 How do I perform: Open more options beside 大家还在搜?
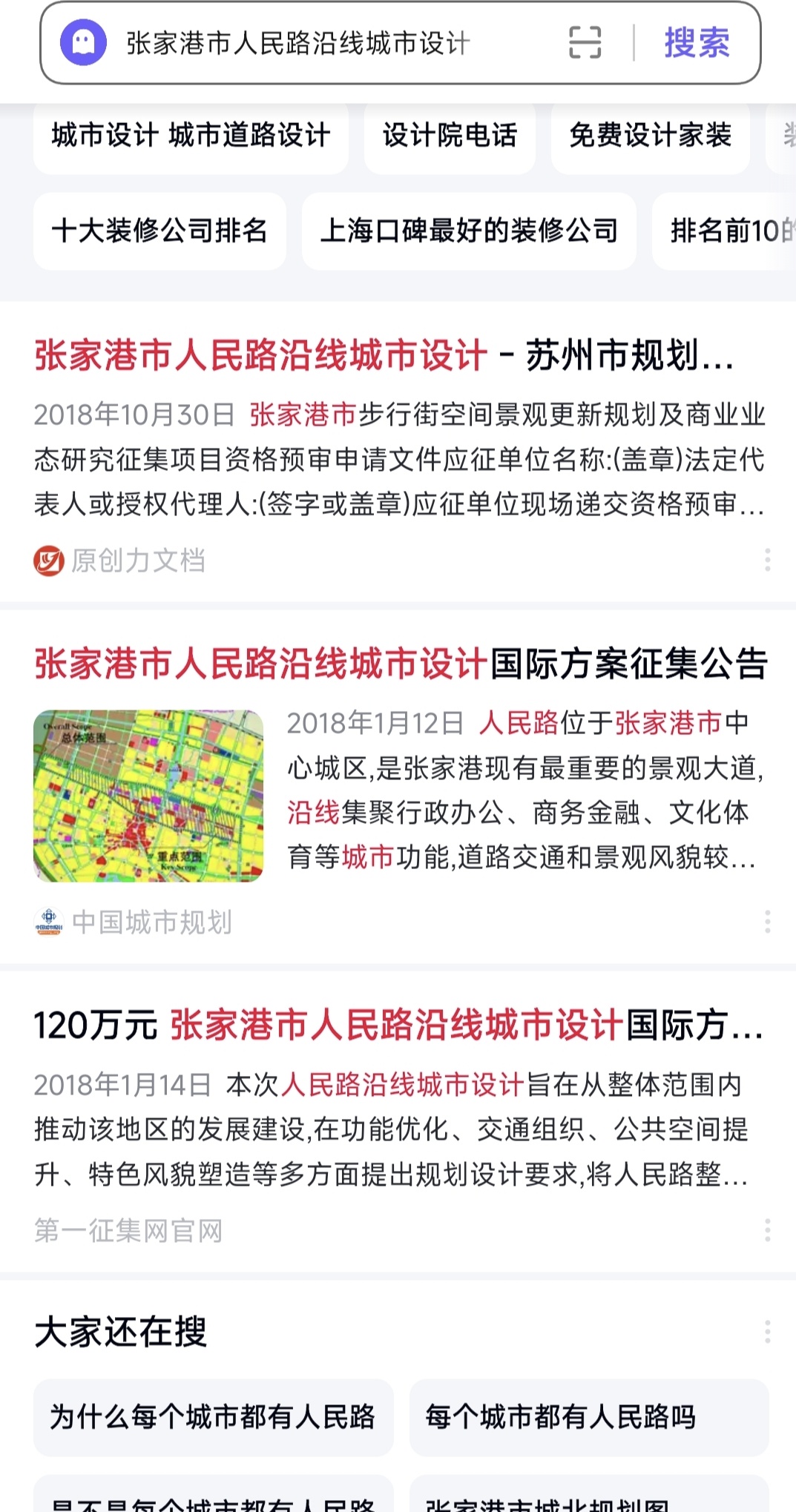click(x=767, y=1332)
